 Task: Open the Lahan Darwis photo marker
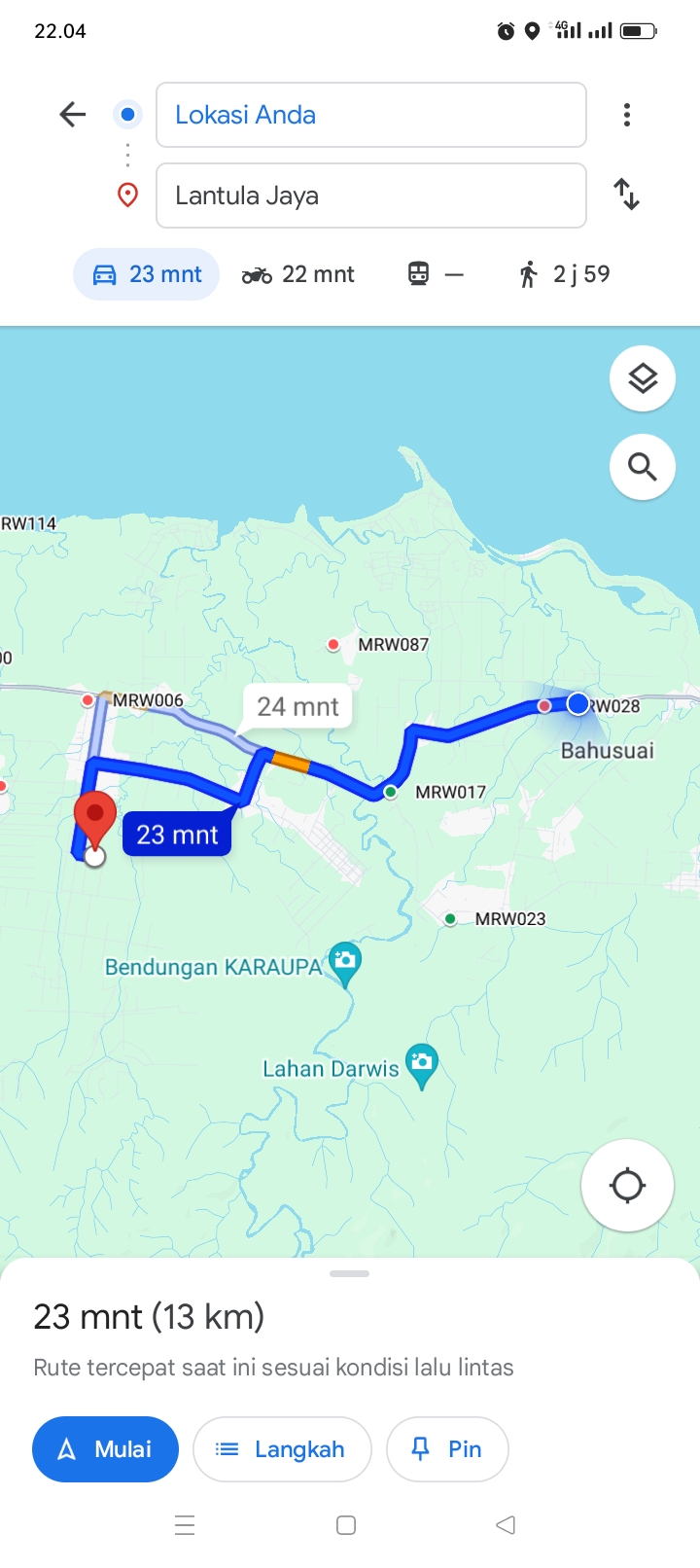click(x=422, y=1065)
